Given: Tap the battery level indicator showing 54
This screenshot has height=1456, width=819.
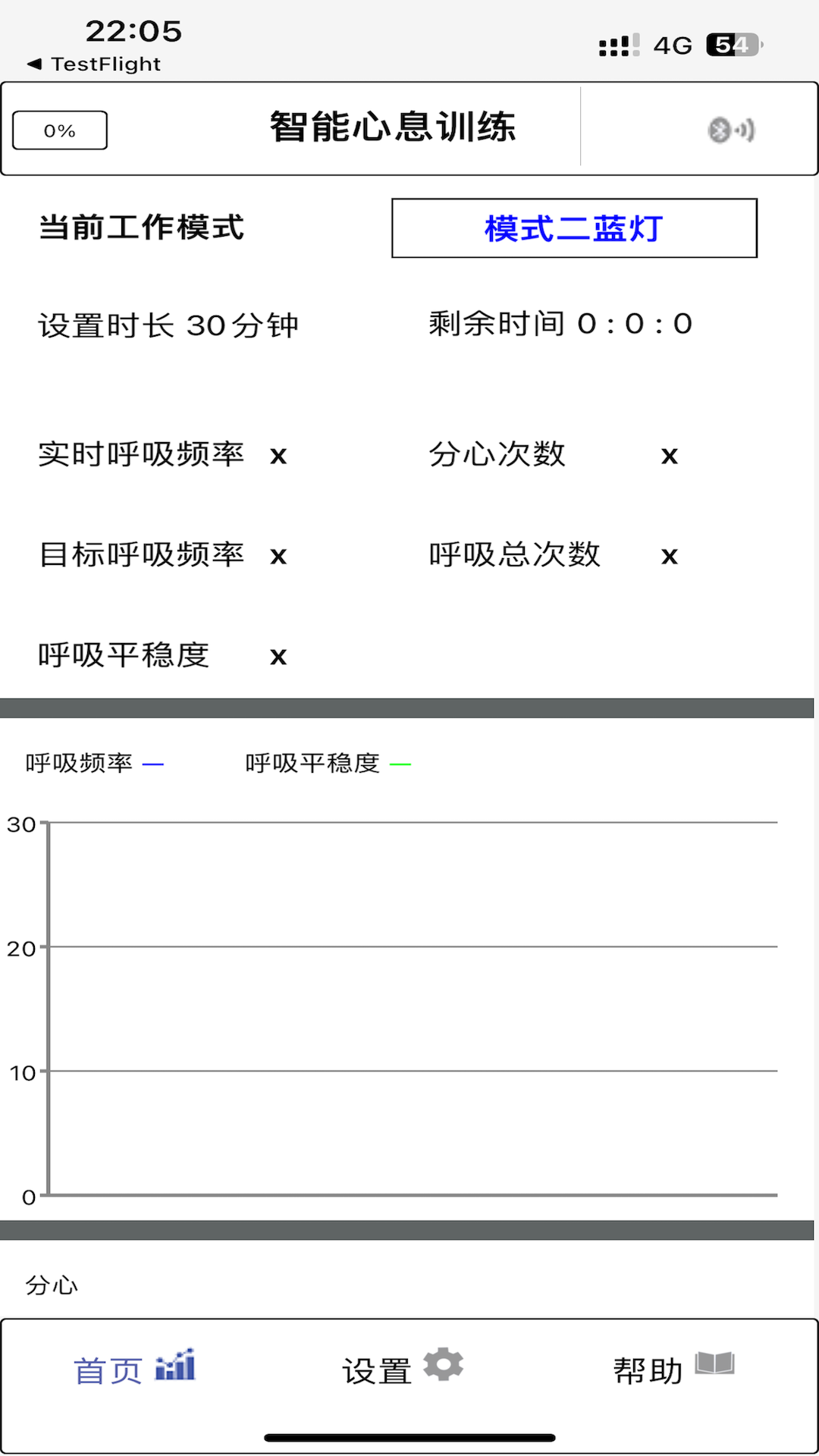Looking at the screenshot, I should tap(730, 45).
